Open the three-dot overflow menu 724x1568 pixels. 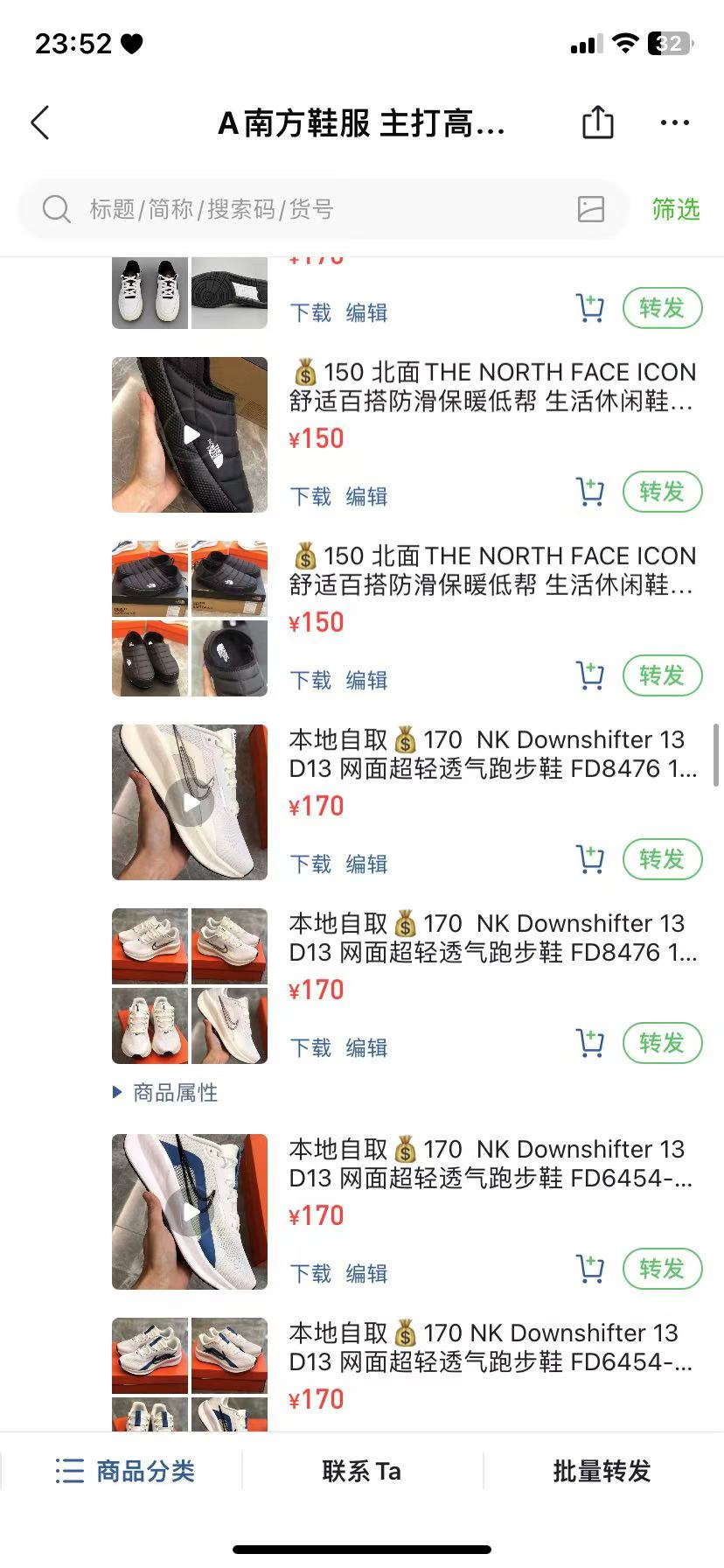coord(675,123)
